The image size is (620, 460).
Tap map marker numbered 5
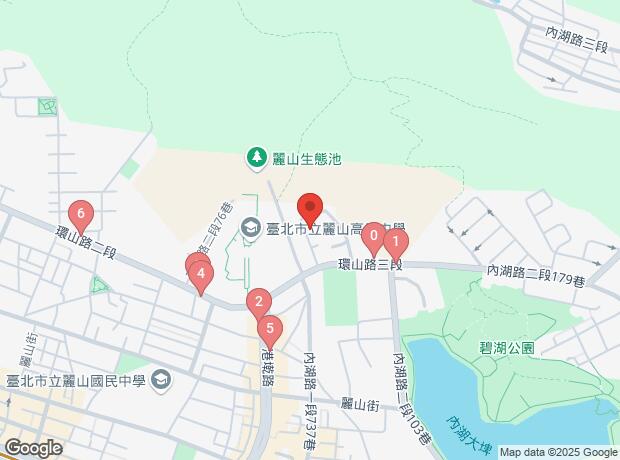pyautogui.click(x=269, y=327)
